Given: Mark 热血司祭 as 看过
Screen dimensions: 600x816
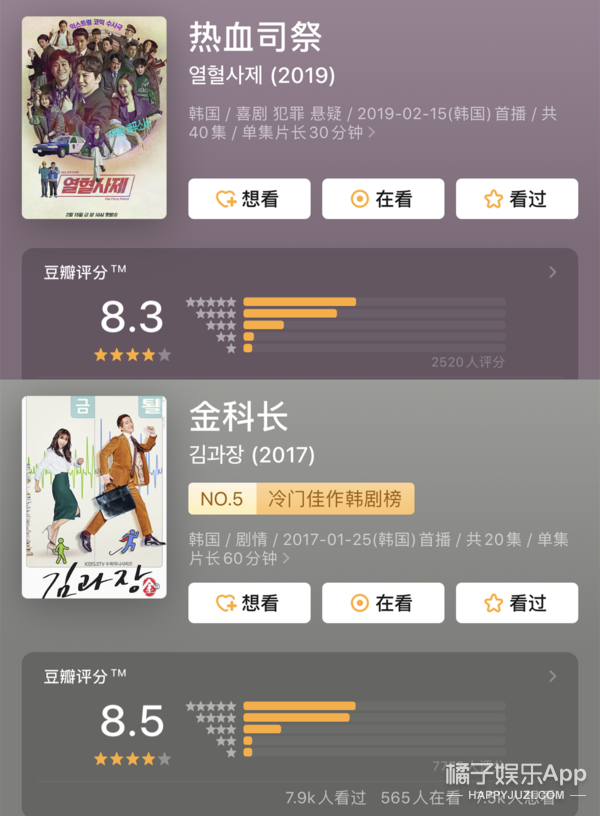Looking at the screenshot, I should (516, 199).
